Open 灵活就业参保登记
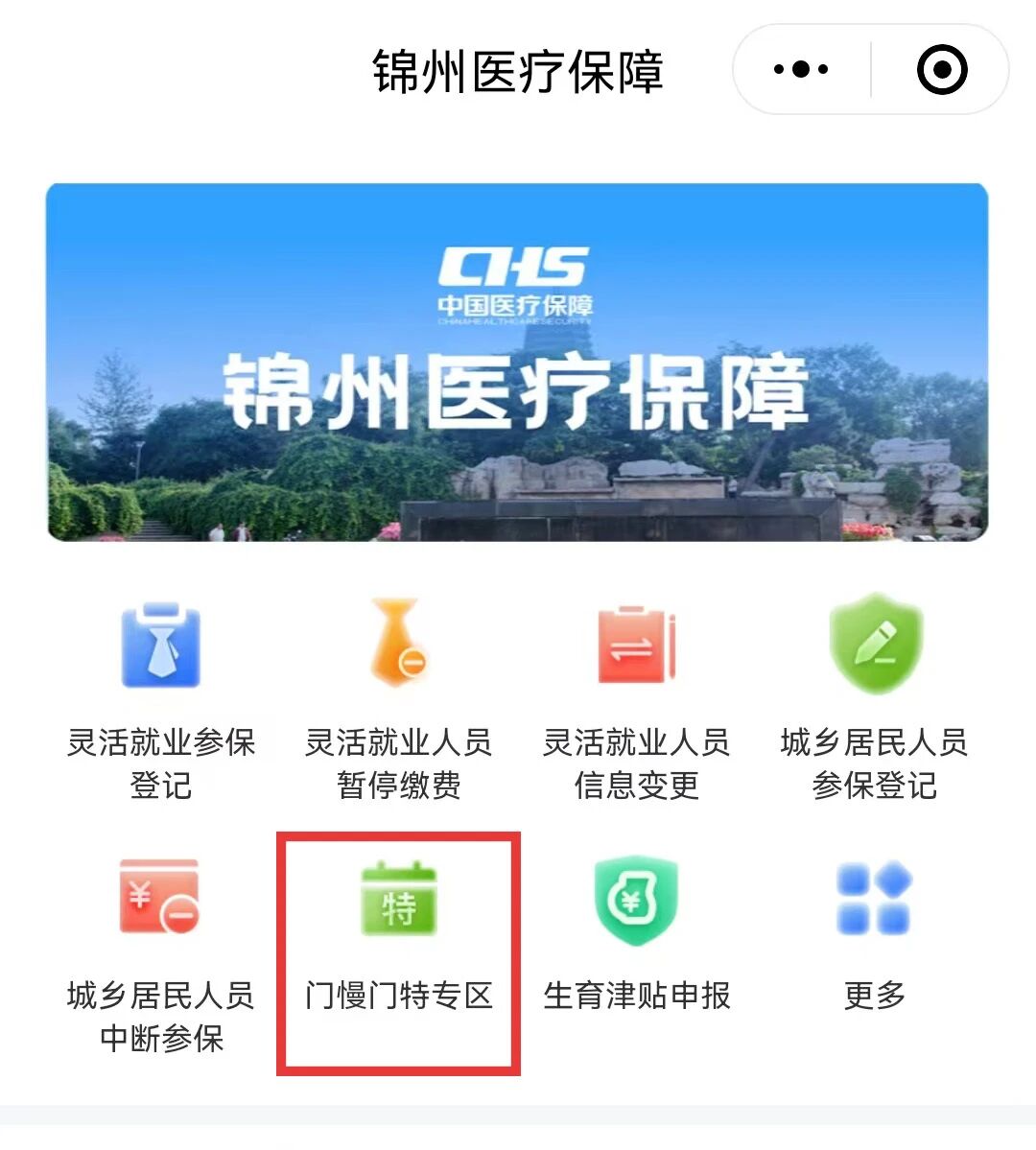 click(x=160, y=697)
